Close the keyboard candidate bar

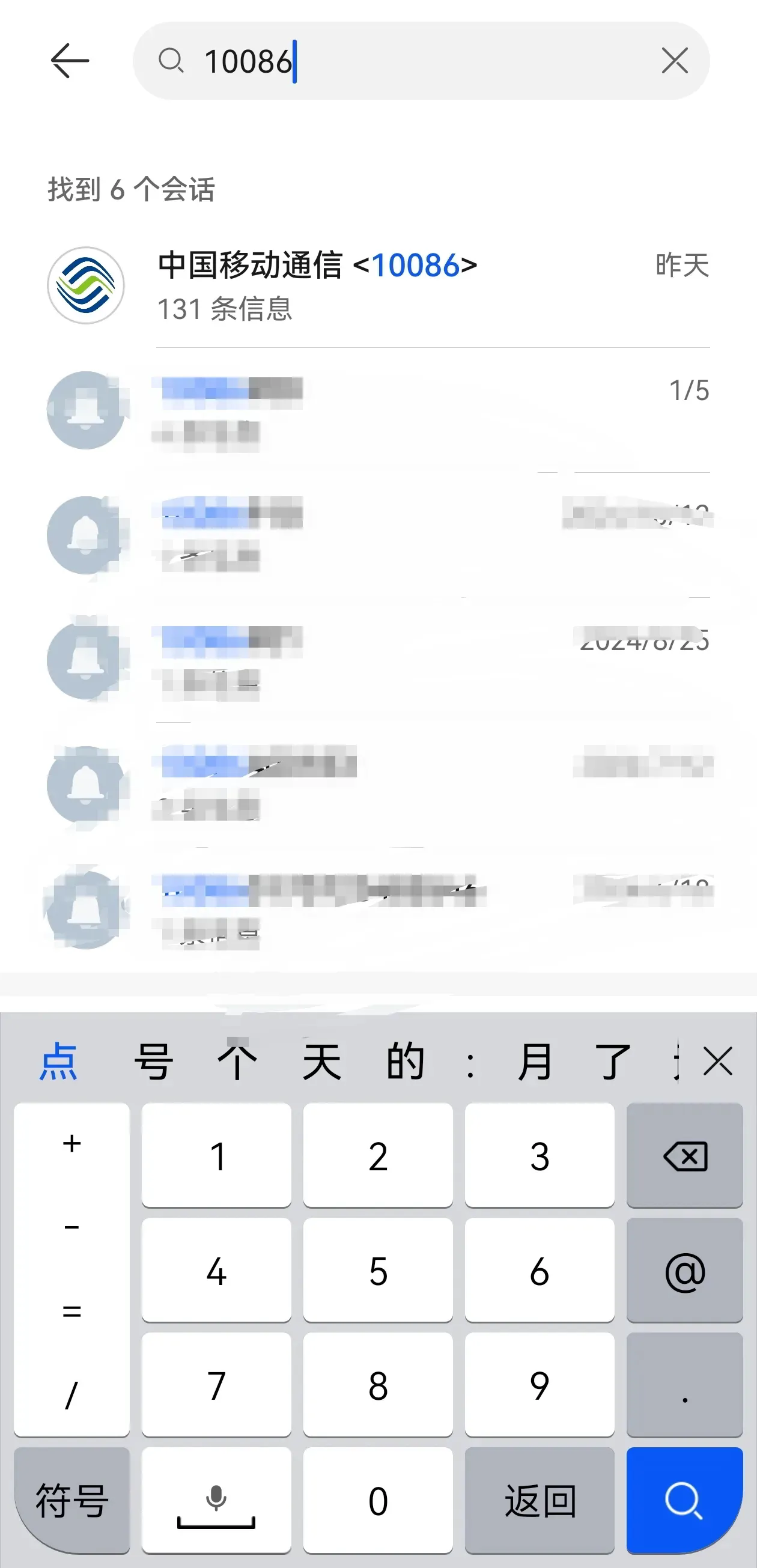(717, 1062)
